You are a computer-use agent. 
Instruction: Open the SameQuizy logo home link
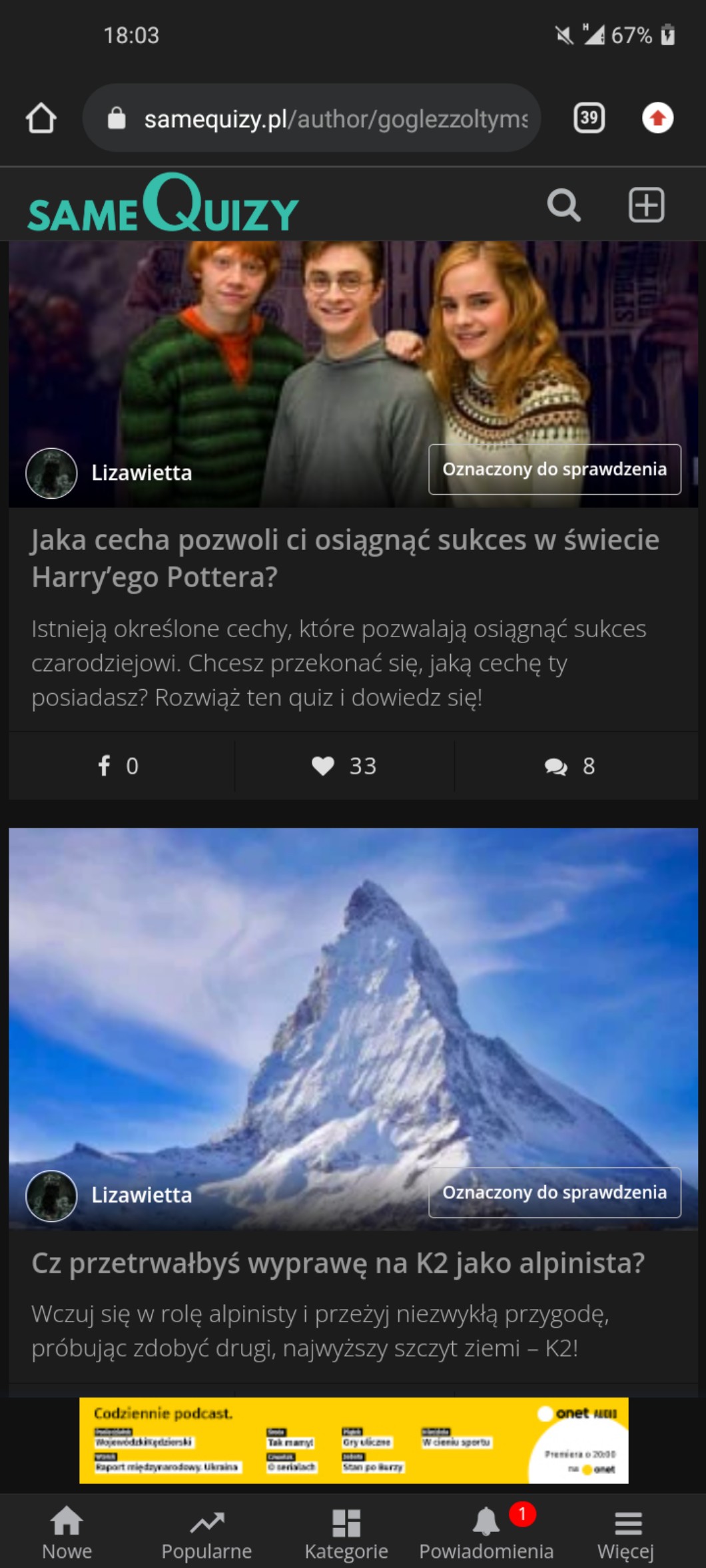(x=163, y=204)
